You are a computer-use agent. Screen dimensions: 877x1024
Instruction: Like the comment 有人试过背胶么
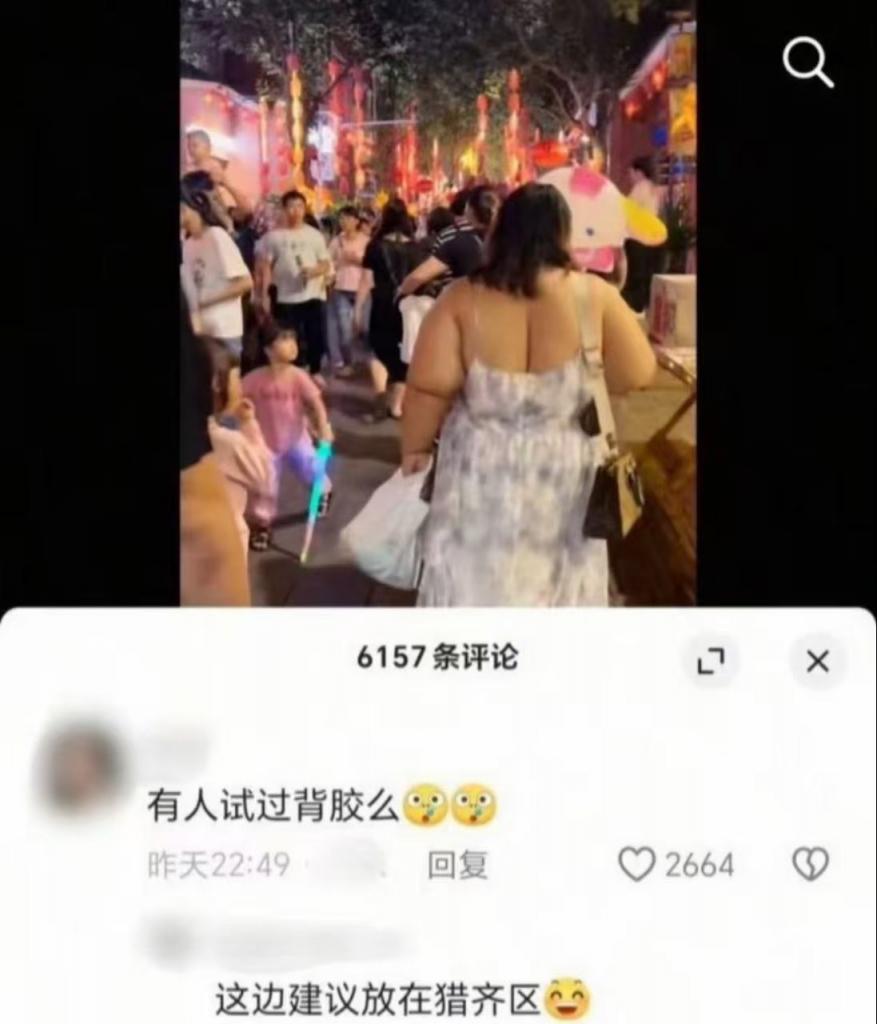click(637, 864)
